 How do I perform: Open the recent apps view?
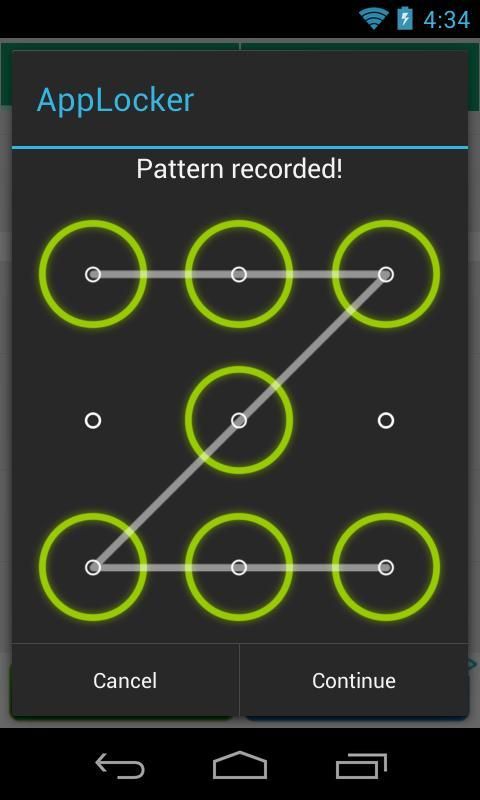click(361, 766)
